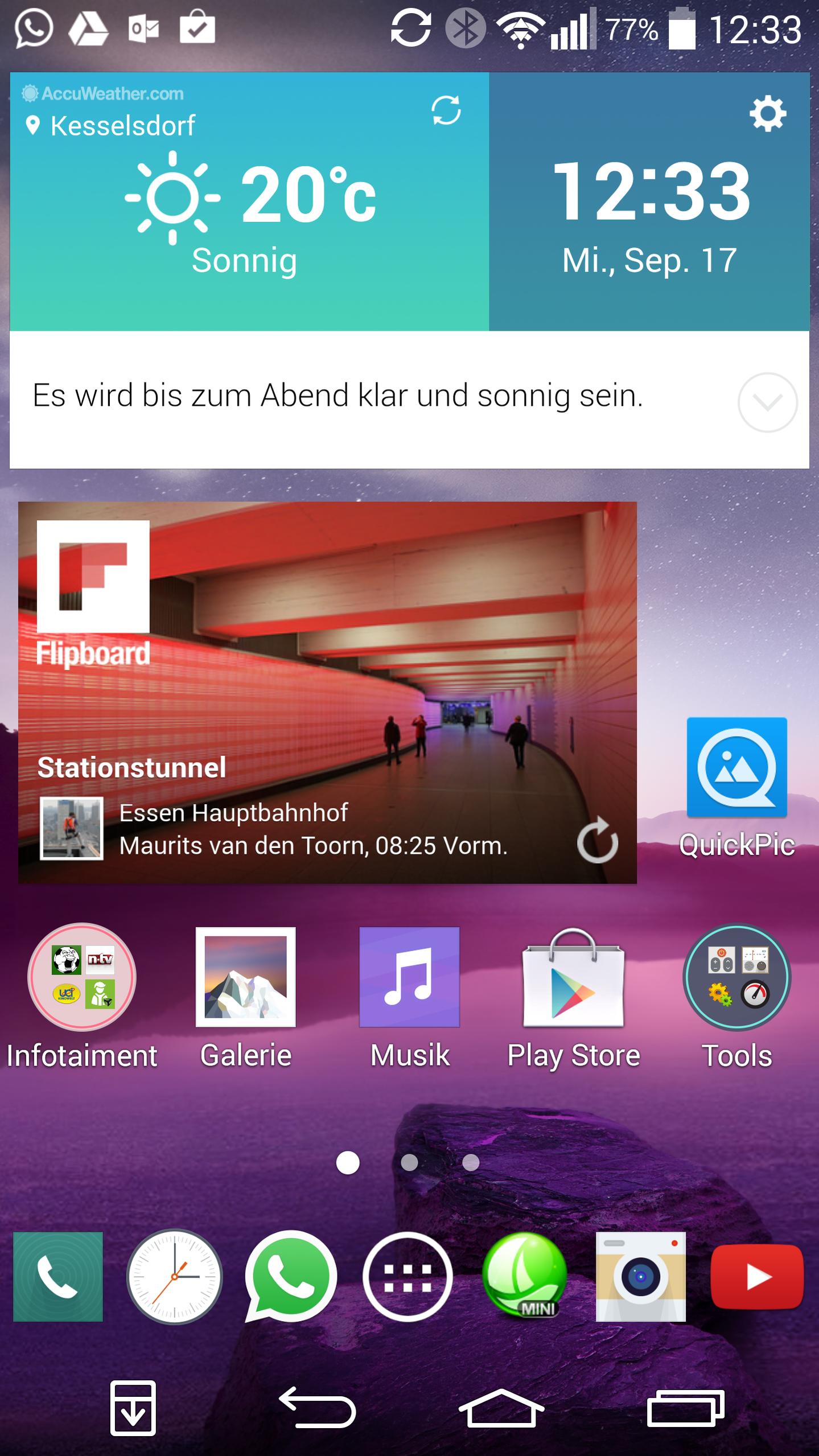The height and width of the screenshot is (1456, 819).
Task: Show recent apps
Action: (685, 1408)
